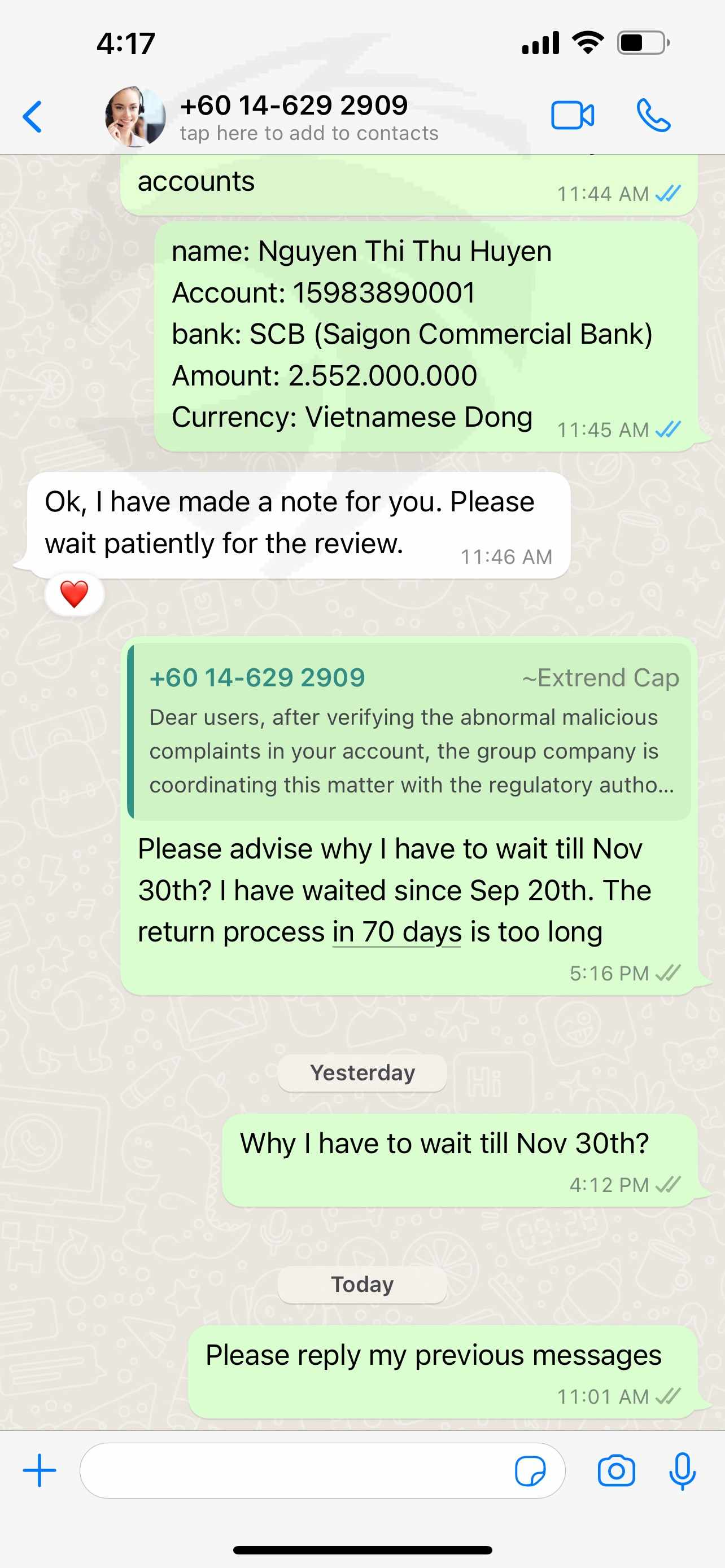Start a video call
The image size is (725, 1568).
(572, 116)
